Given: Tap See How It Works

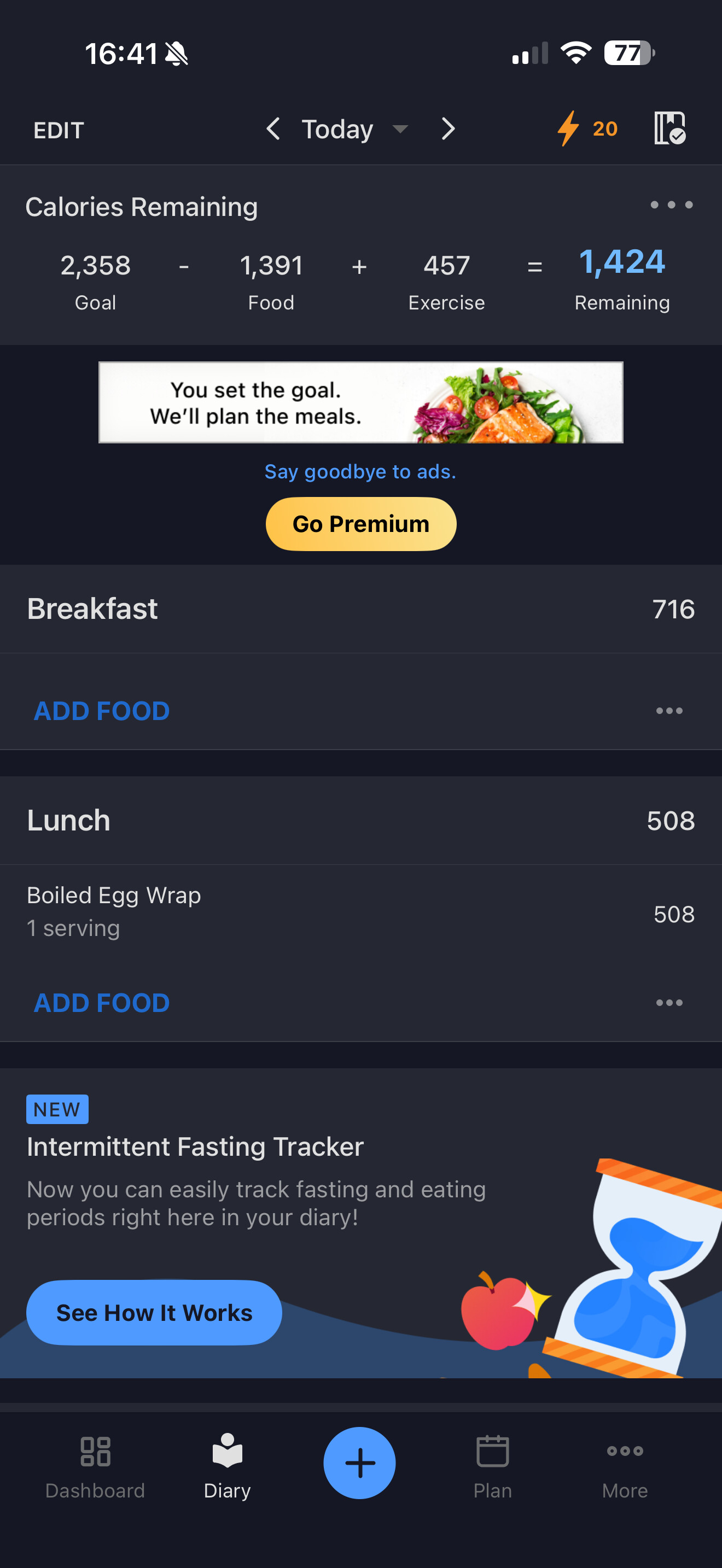Looking at the screenshot, I should pyautogui.click(x=154, y=1312).
